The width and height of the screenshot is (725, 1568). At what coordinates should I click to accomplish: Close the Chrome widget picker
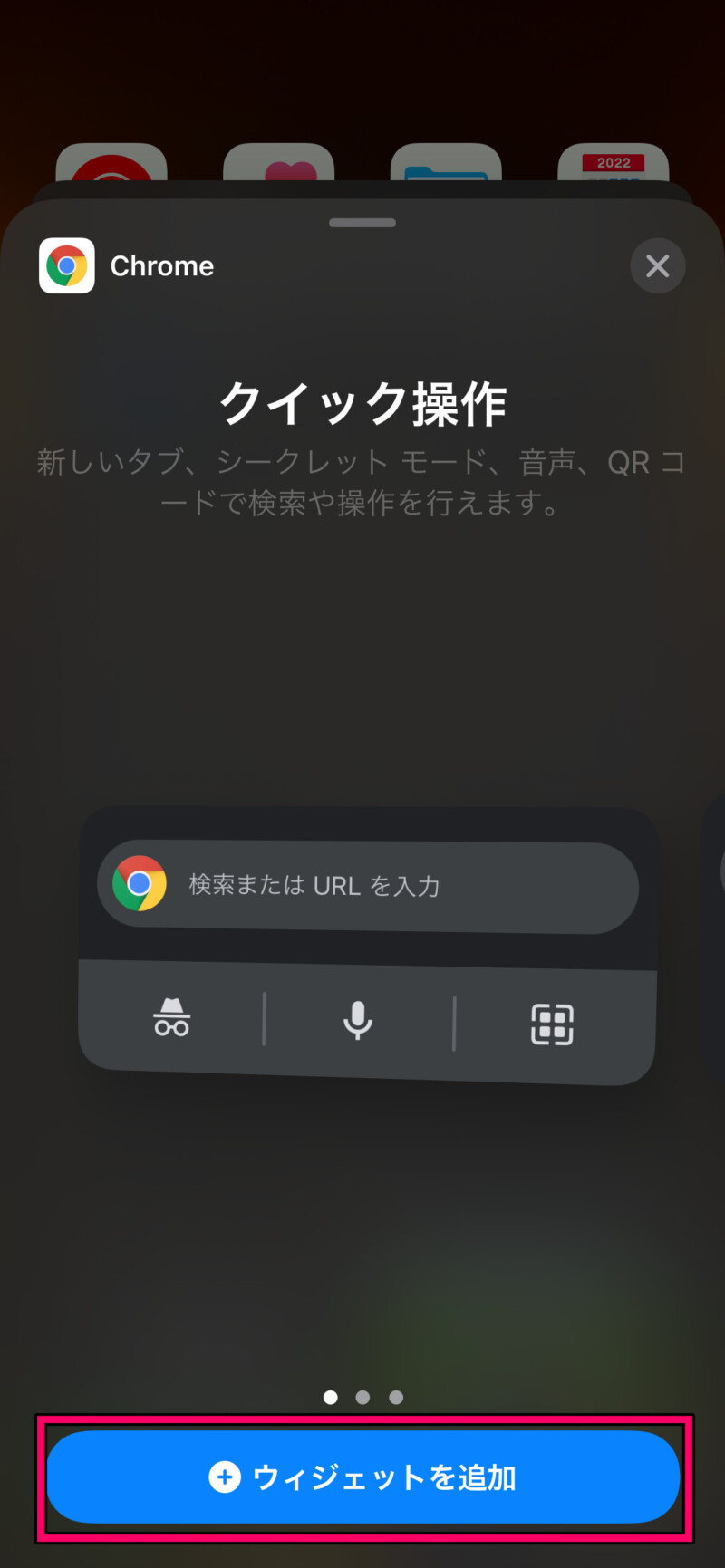tap(657, 265)
